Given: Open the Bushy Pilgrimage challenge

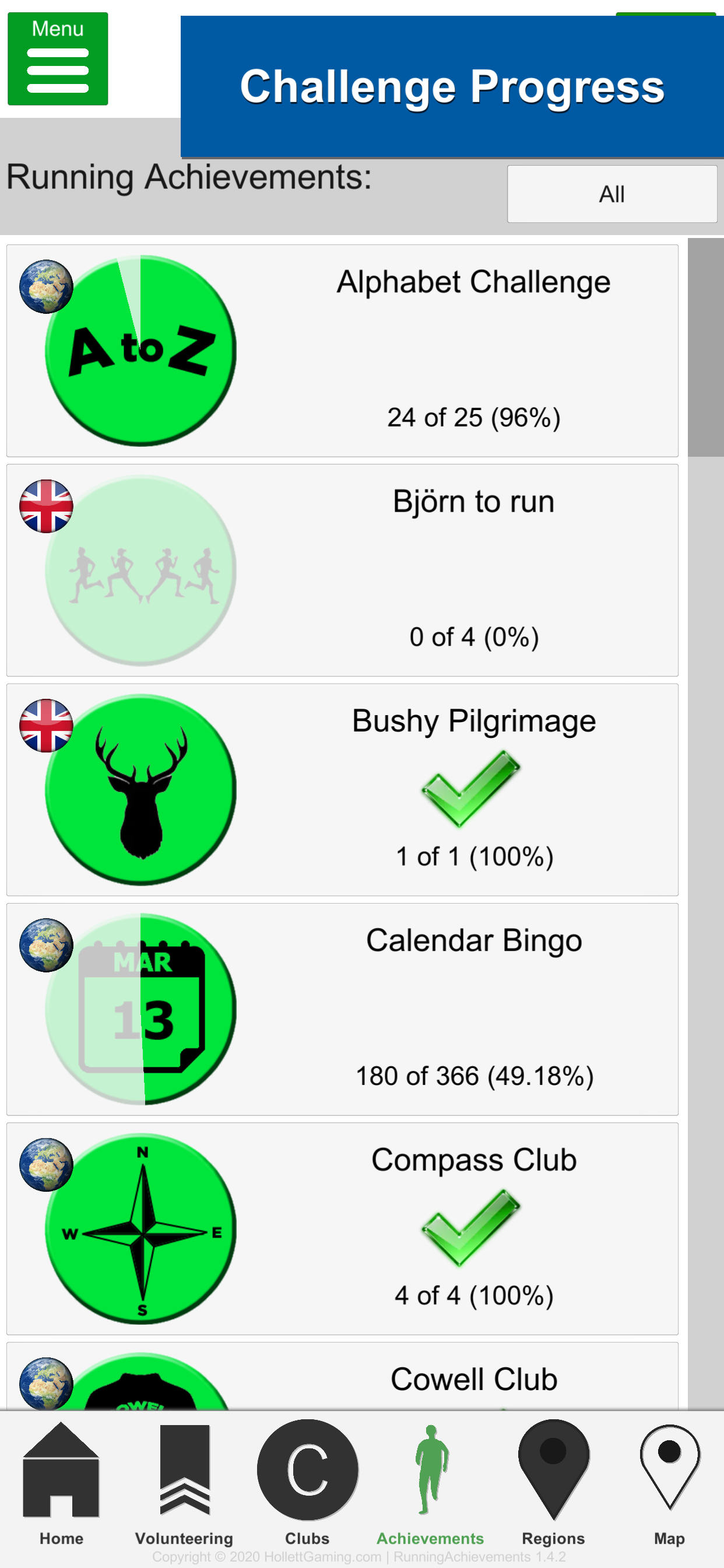Looking at the screenshot, I should 342,789.
